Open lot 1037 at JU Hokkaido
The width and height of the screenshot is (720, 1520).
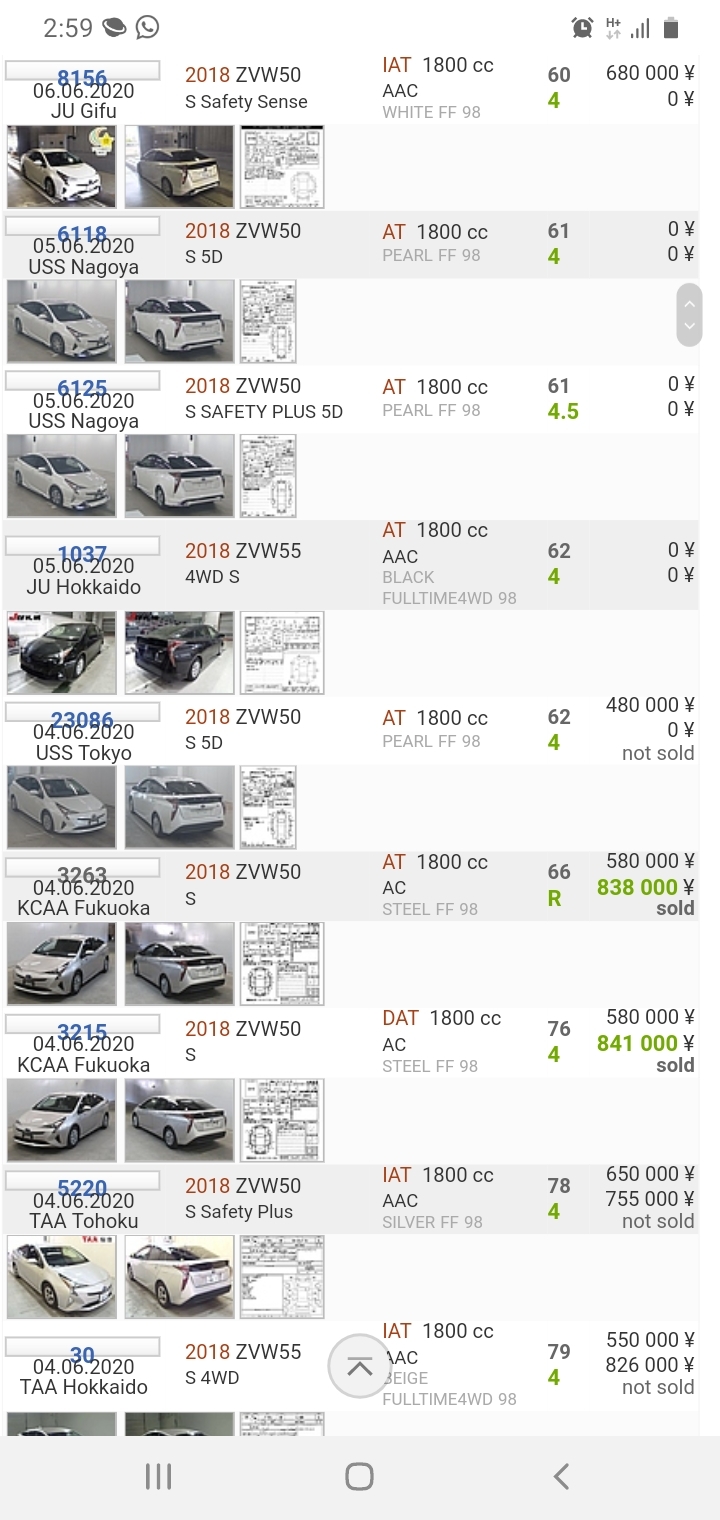82,554
